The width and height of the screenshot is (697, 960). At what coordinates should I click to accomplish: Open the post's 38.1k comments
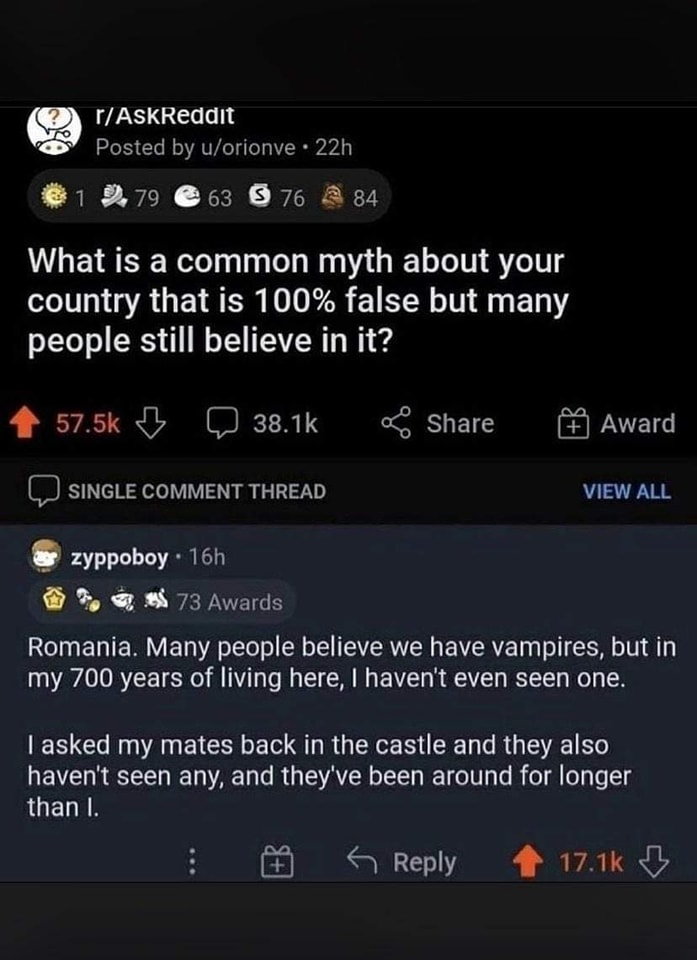(265, 424)
